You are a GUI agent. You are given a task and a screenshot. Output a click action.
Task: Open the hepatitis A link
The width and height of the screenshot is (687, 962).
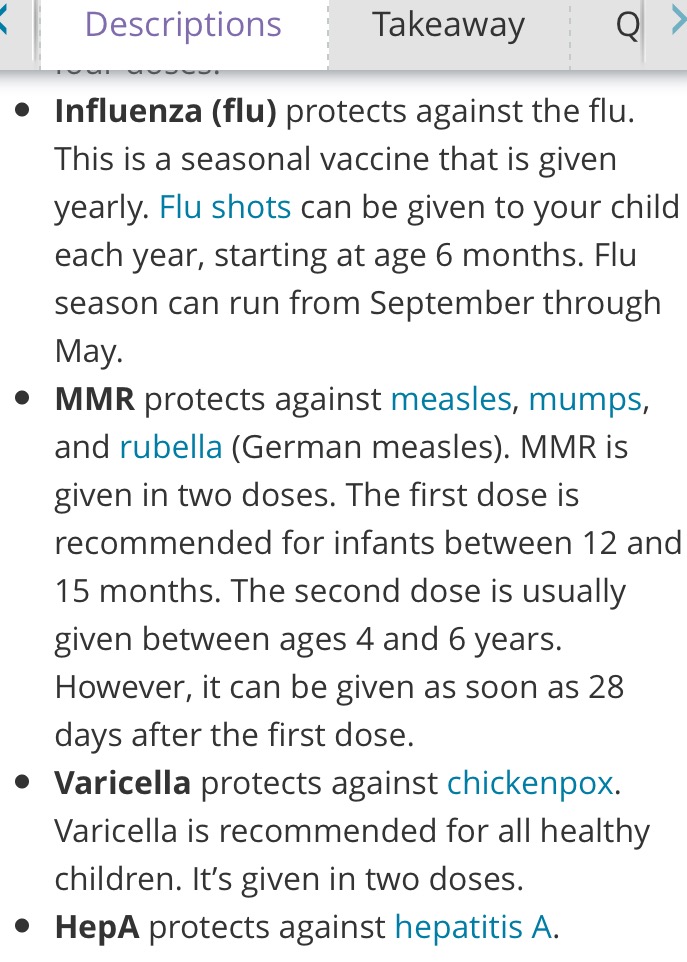click(x=473, y=927)
